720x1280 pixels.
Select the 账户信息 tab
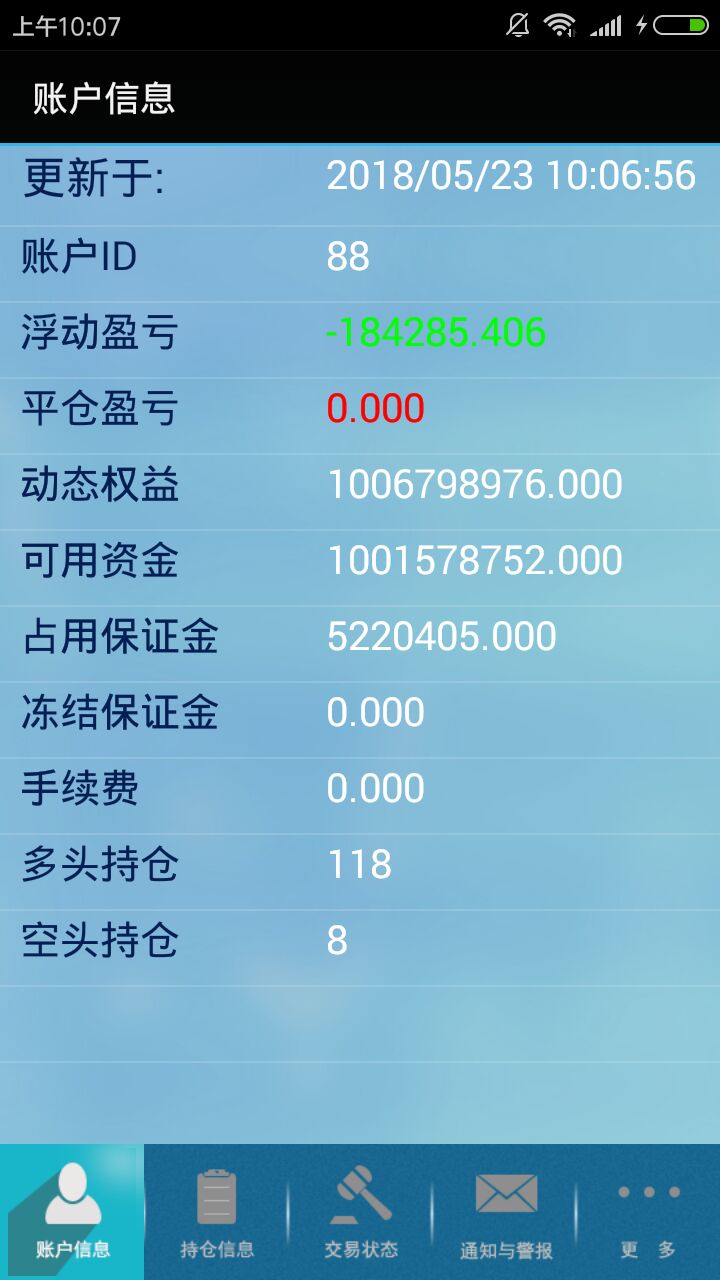click(x=72, y=1212)
